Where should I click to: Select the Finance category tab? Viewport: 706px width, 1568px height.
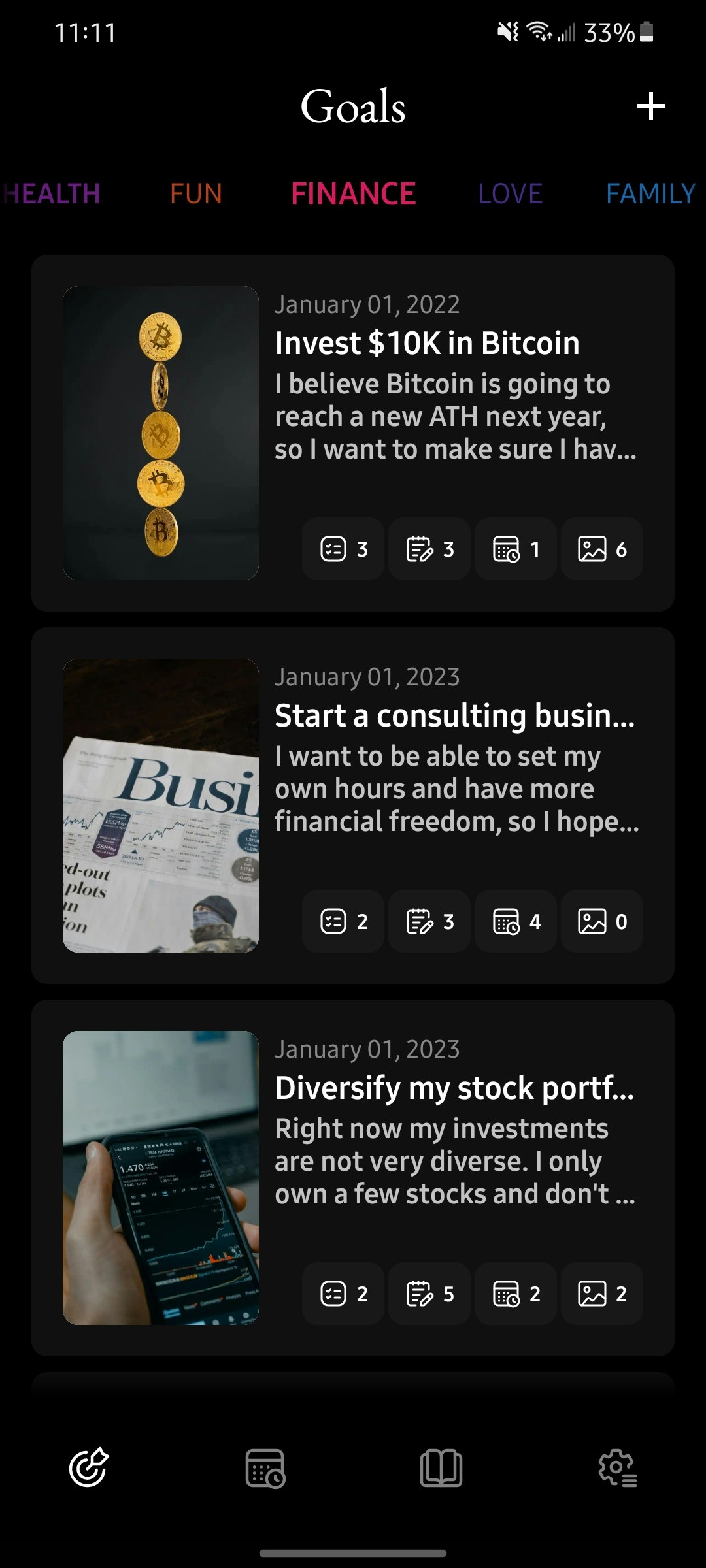353,194
